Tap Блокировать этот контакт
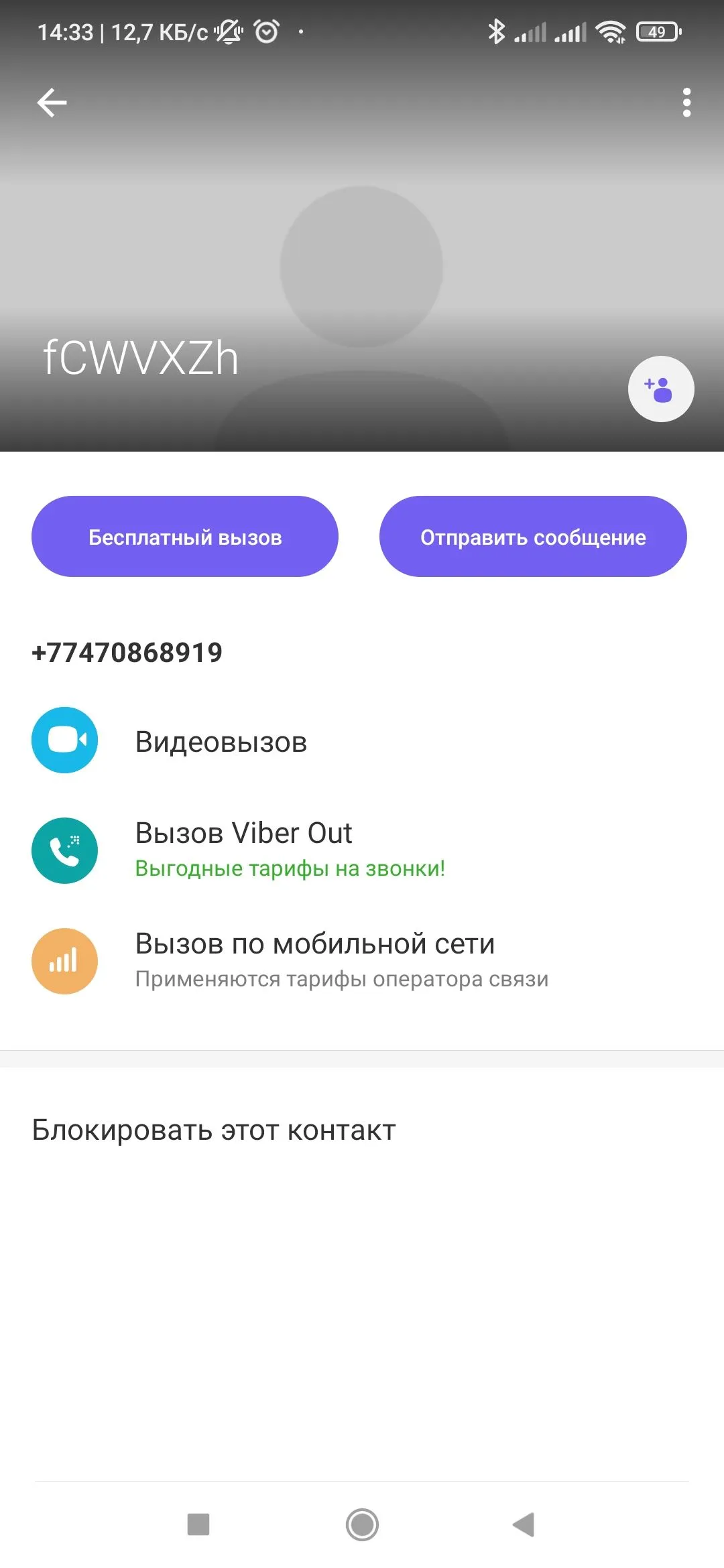This screenshot has width=724, height=1568. tap(214, 1130)
